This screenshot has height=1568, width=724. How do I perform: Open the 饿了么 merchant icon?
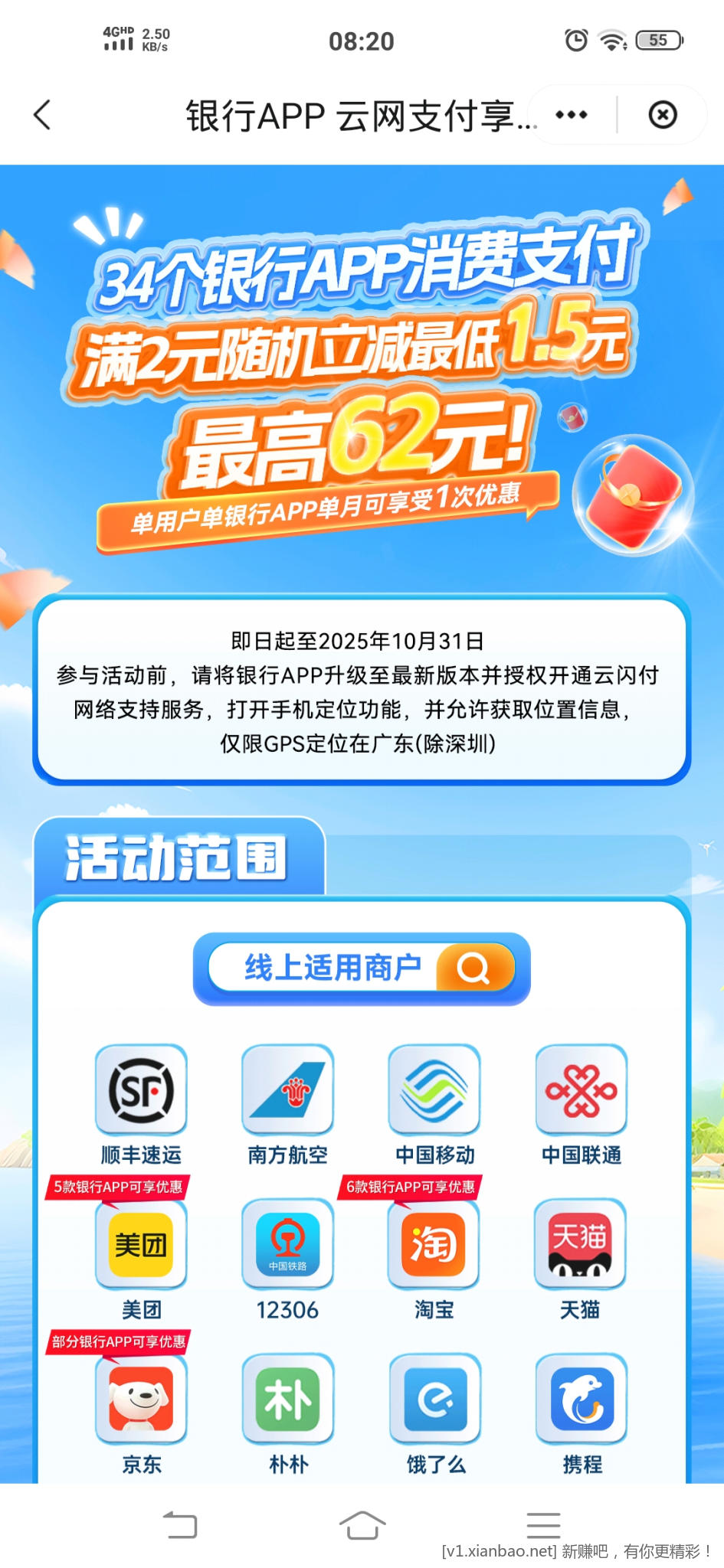[x=435, y=1399]
